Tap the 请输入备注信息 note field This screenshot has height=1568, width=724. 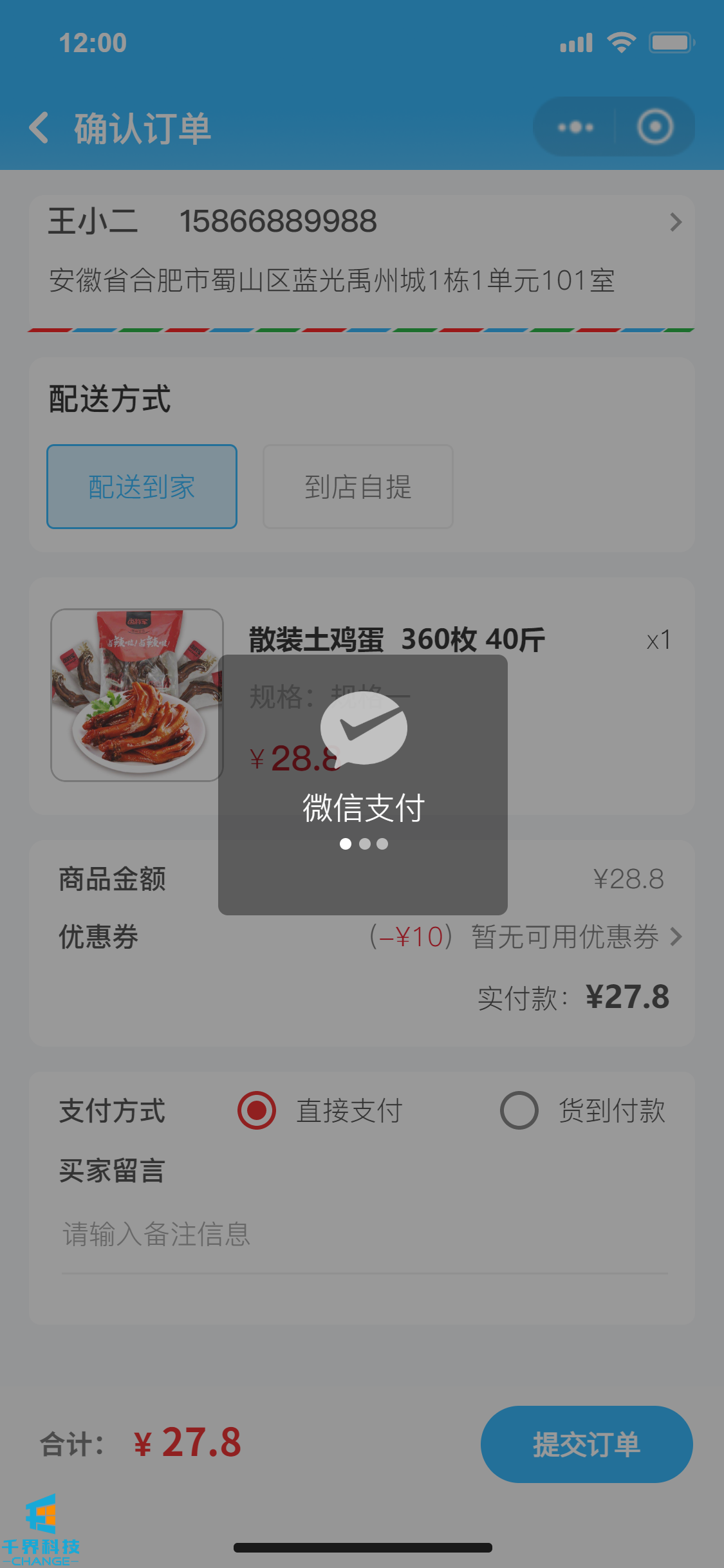click(364, 1235)
